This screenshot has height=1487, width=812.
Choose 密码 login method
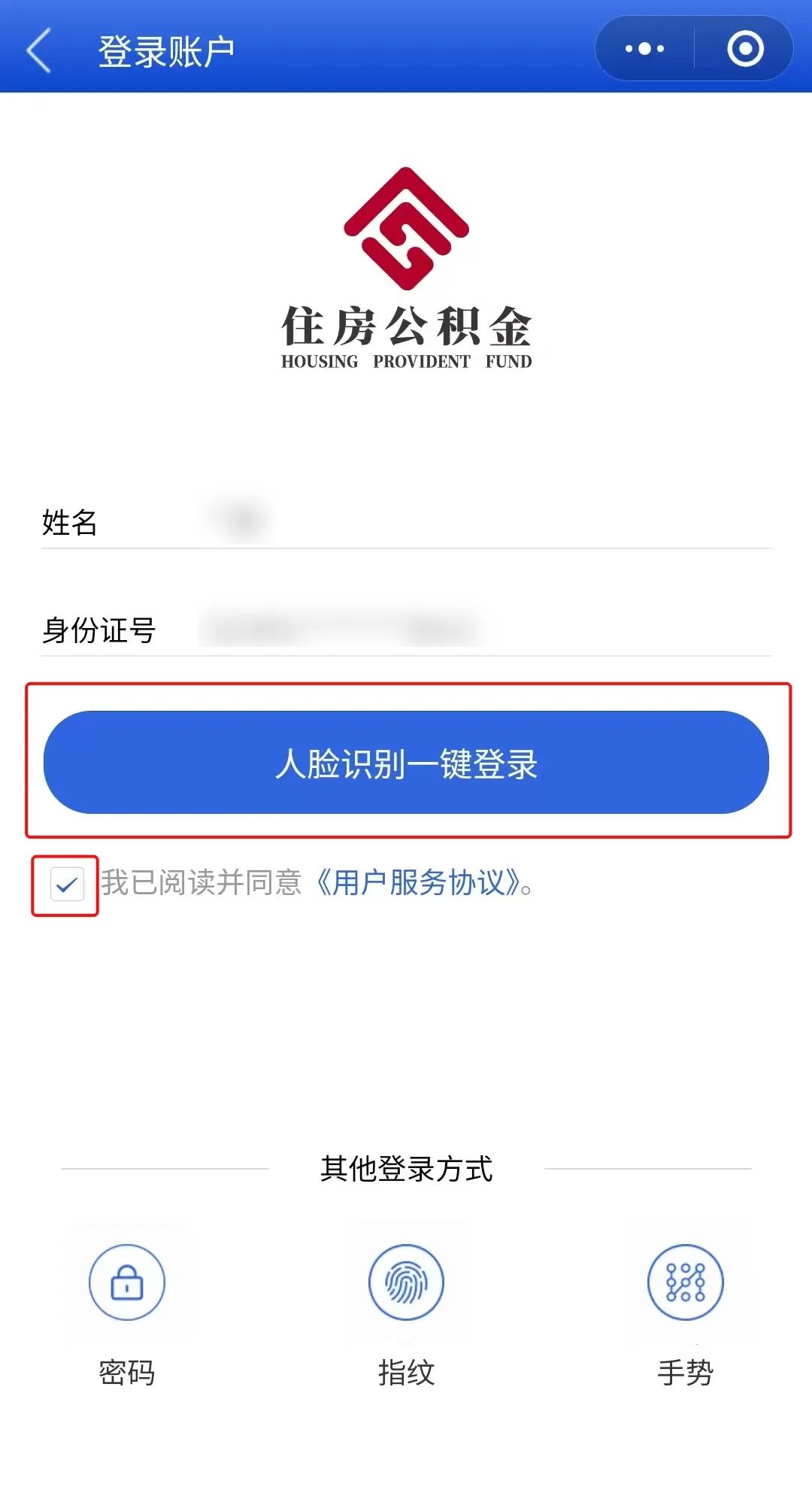pyautogui.click(x=126, y=1282)
